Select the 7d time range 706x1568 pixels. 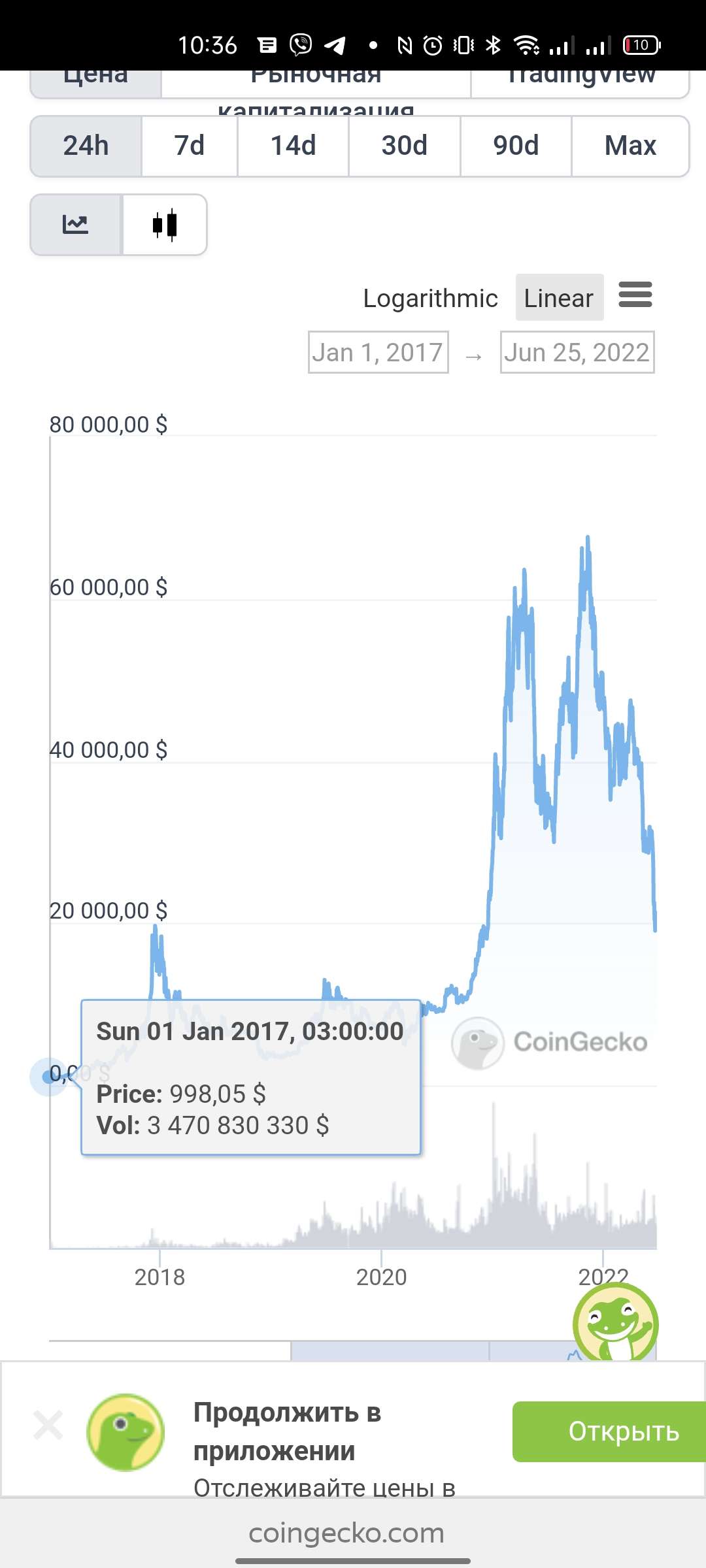coord(190,146)
